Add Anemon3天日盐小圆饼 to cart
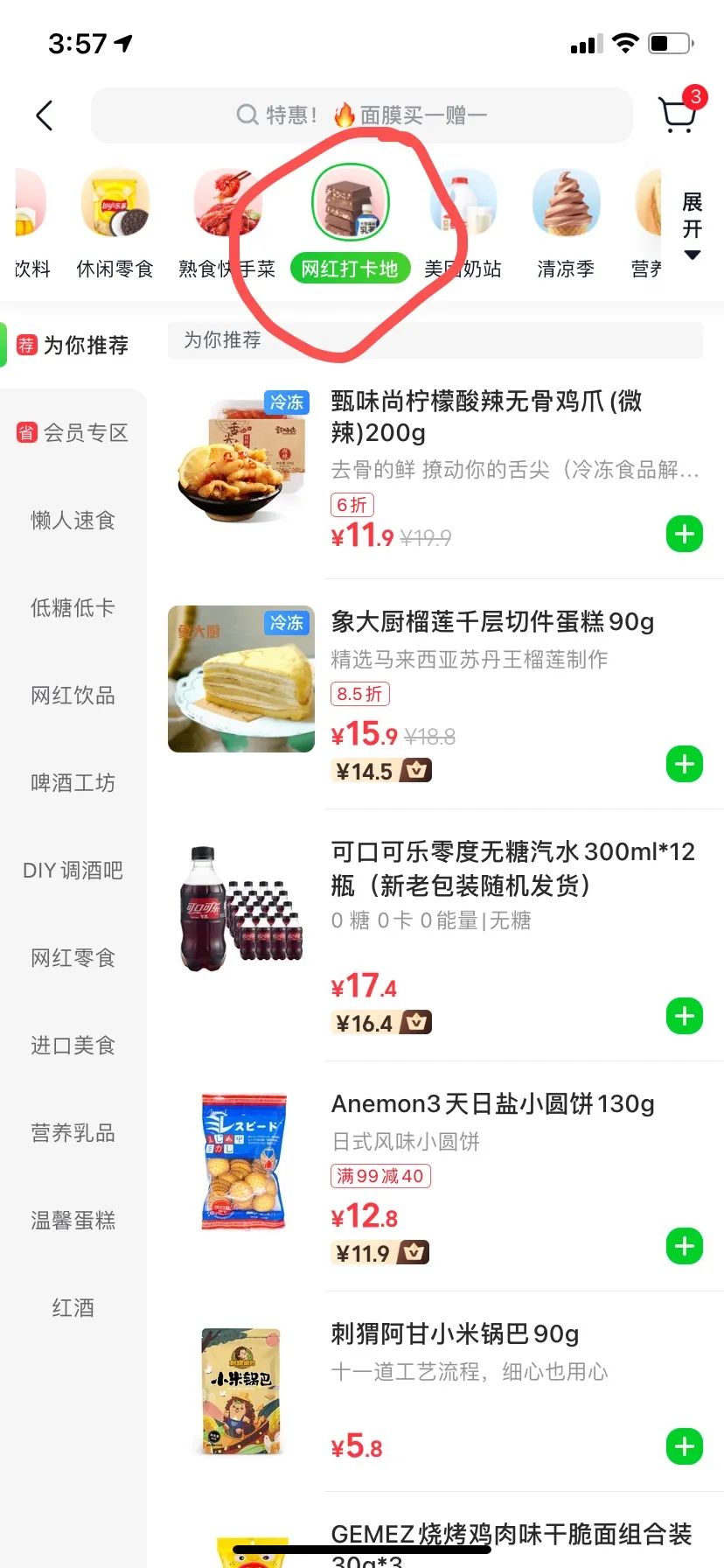Viewport: 724px width, 1568px height. click(684, 1246)
